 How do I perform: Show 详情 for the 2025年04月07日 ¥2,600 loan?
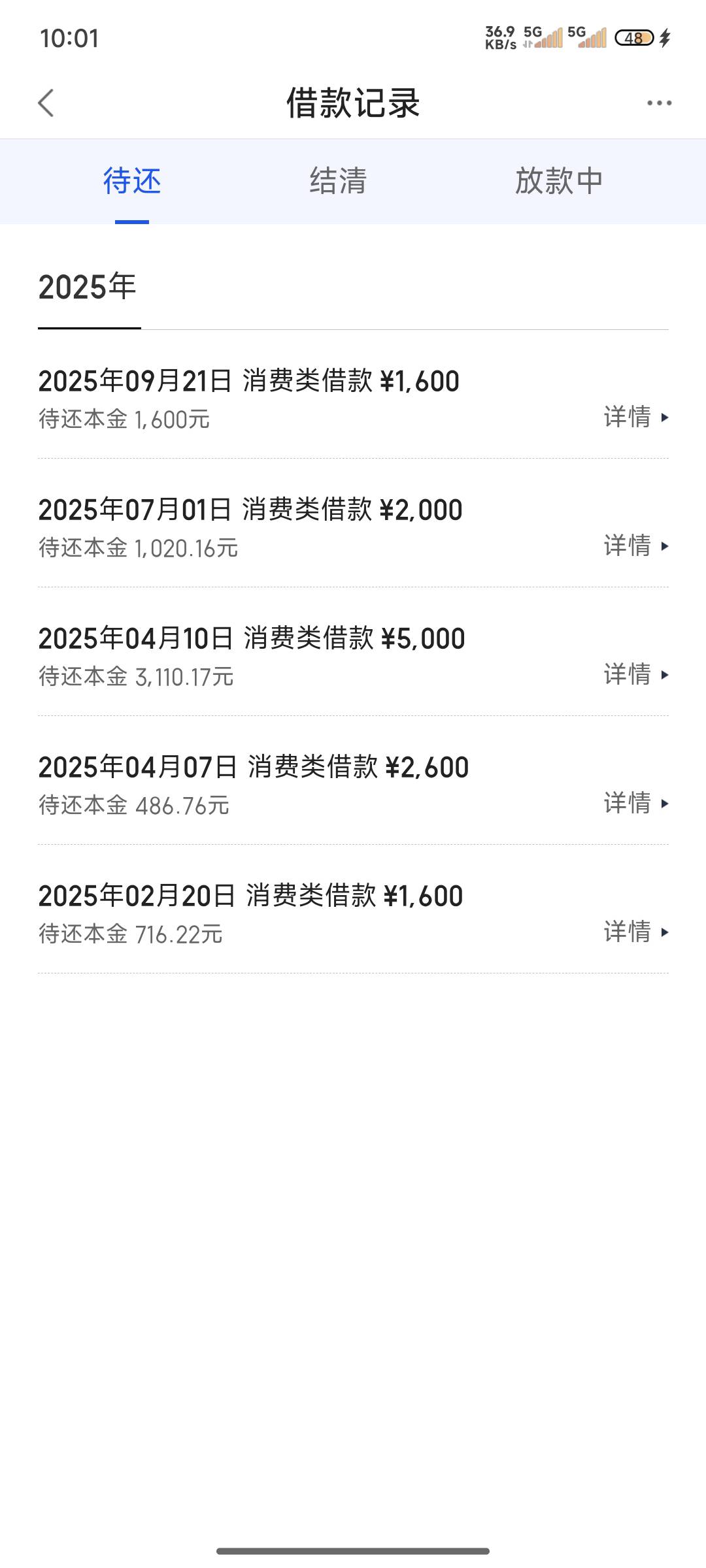636,803
